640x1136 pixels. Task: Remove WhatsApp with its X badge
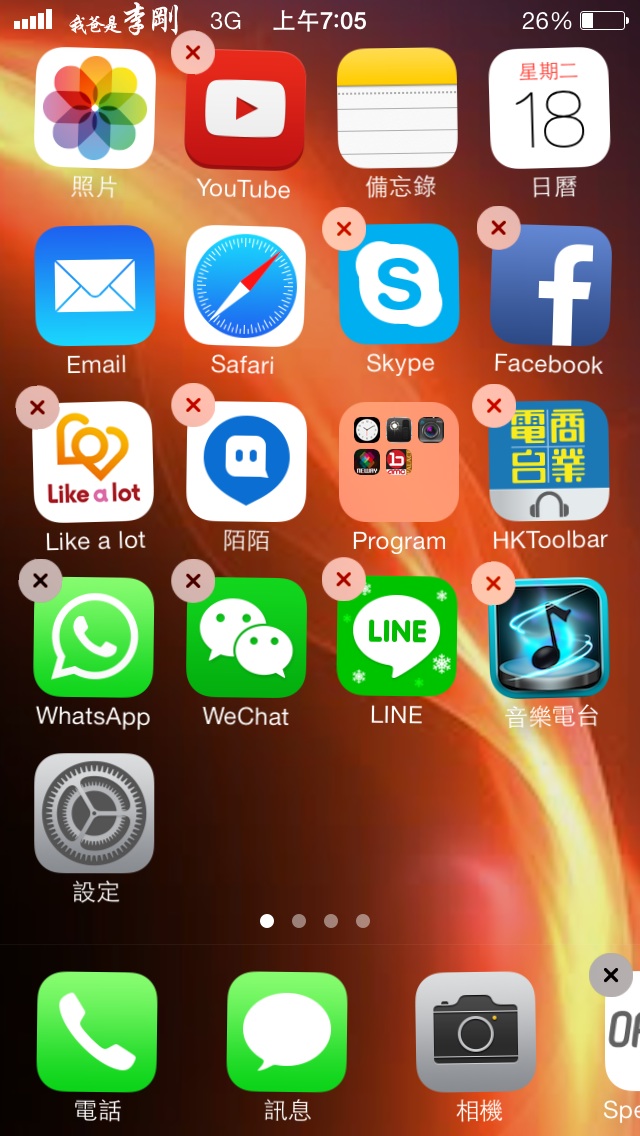(40, 580)
